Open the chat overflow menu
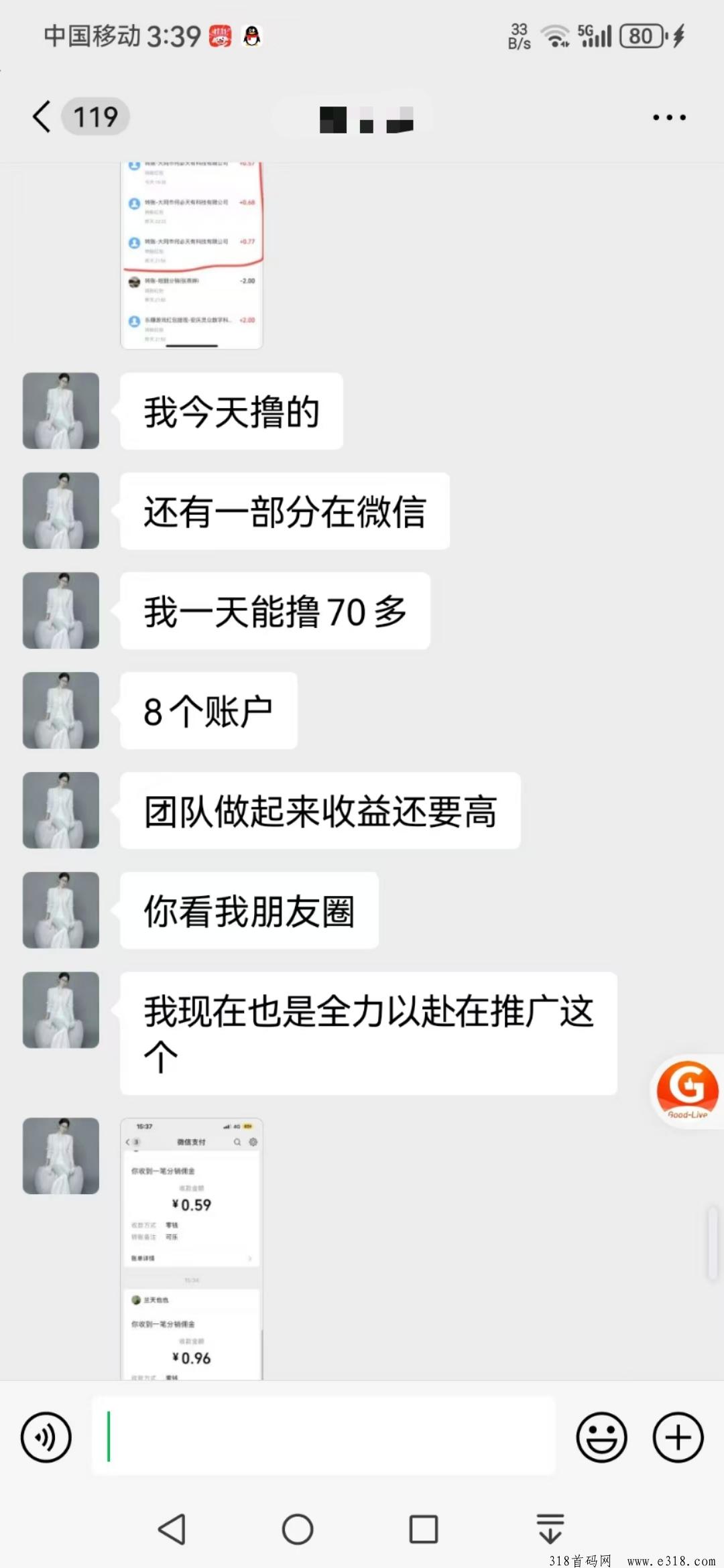This screenshot has height=1568, width=724. click(x=669, y=117)
